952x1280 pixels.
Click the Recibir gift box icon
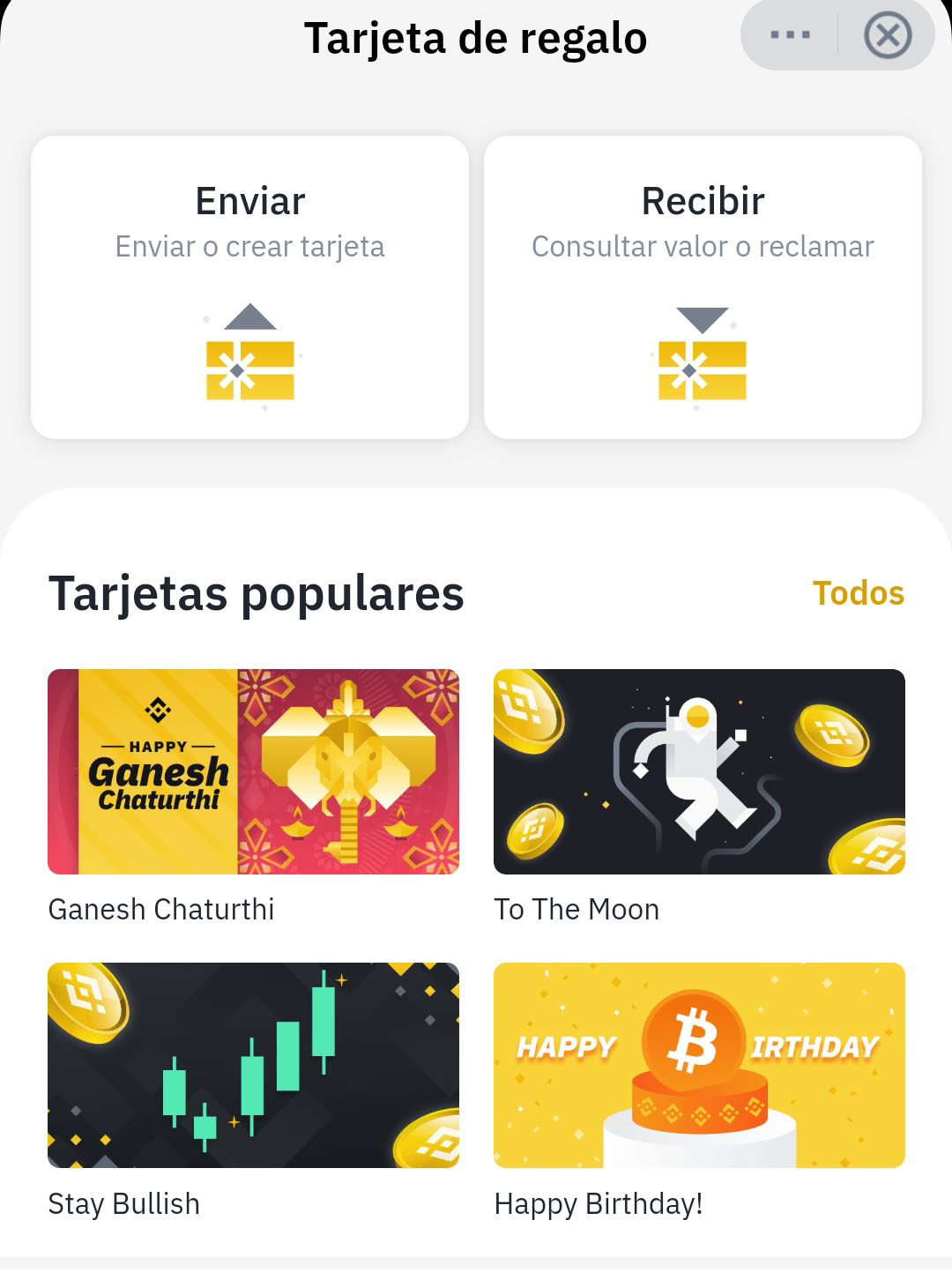(701, 366)
